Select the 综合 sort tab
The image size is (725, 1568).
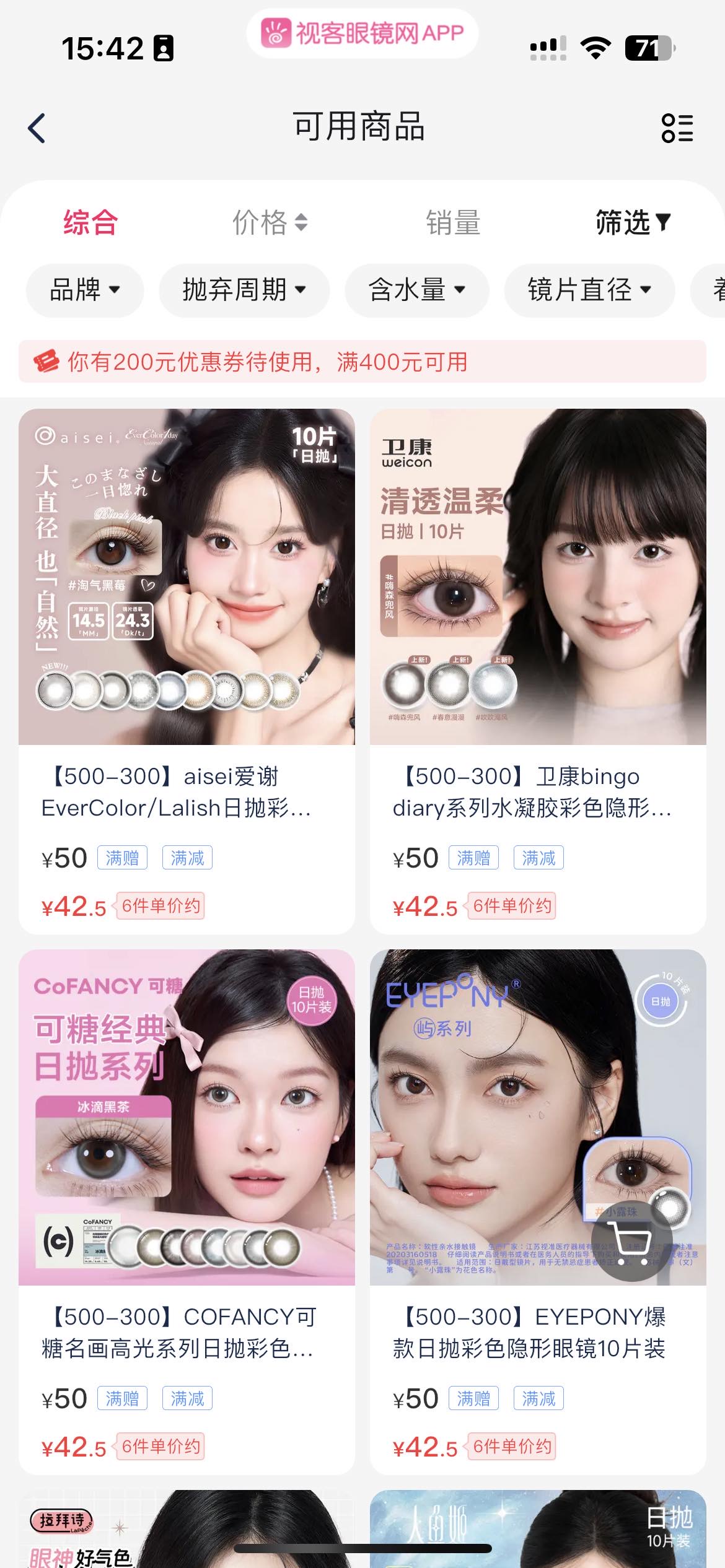point(90,222)
